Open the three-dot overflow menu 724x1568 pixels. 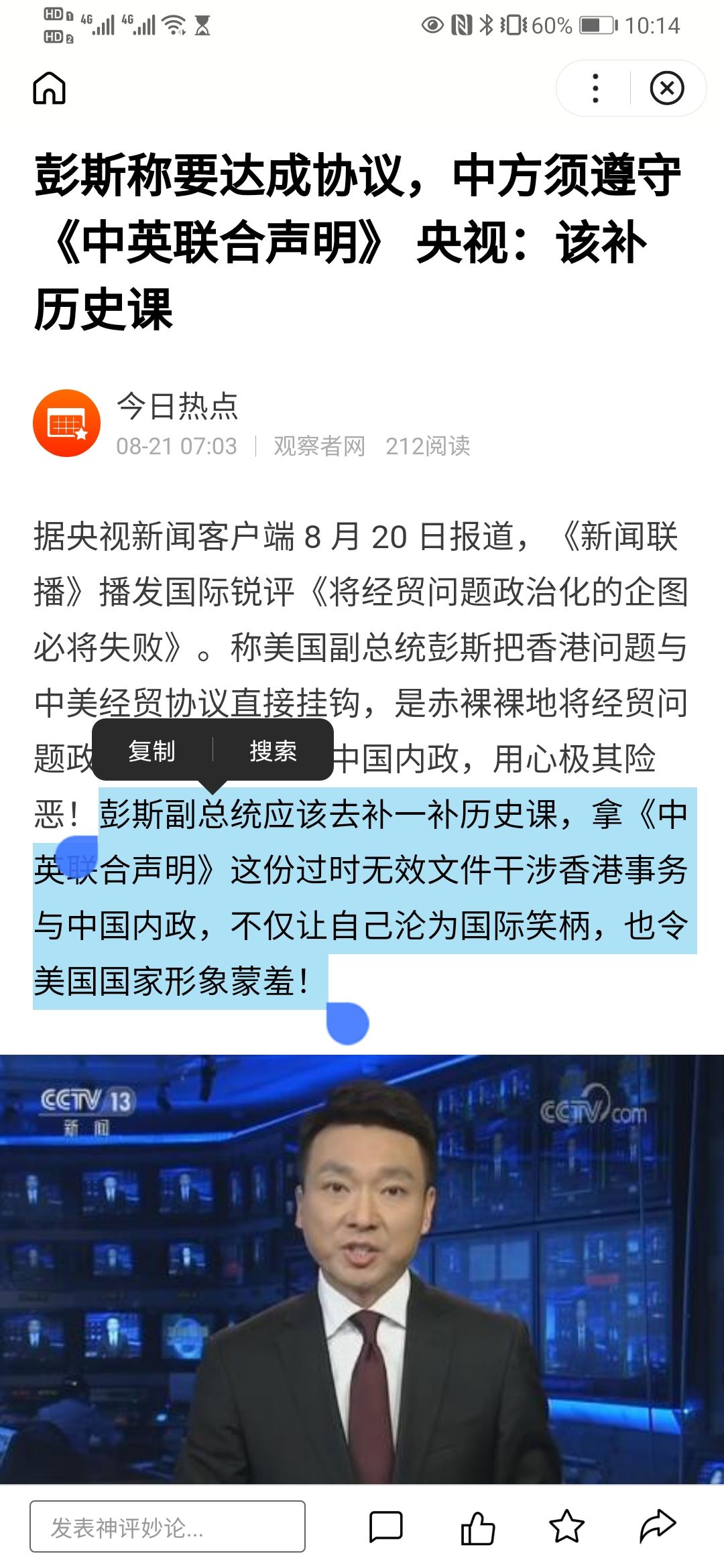pyautogui.click(x=595, y=88)
